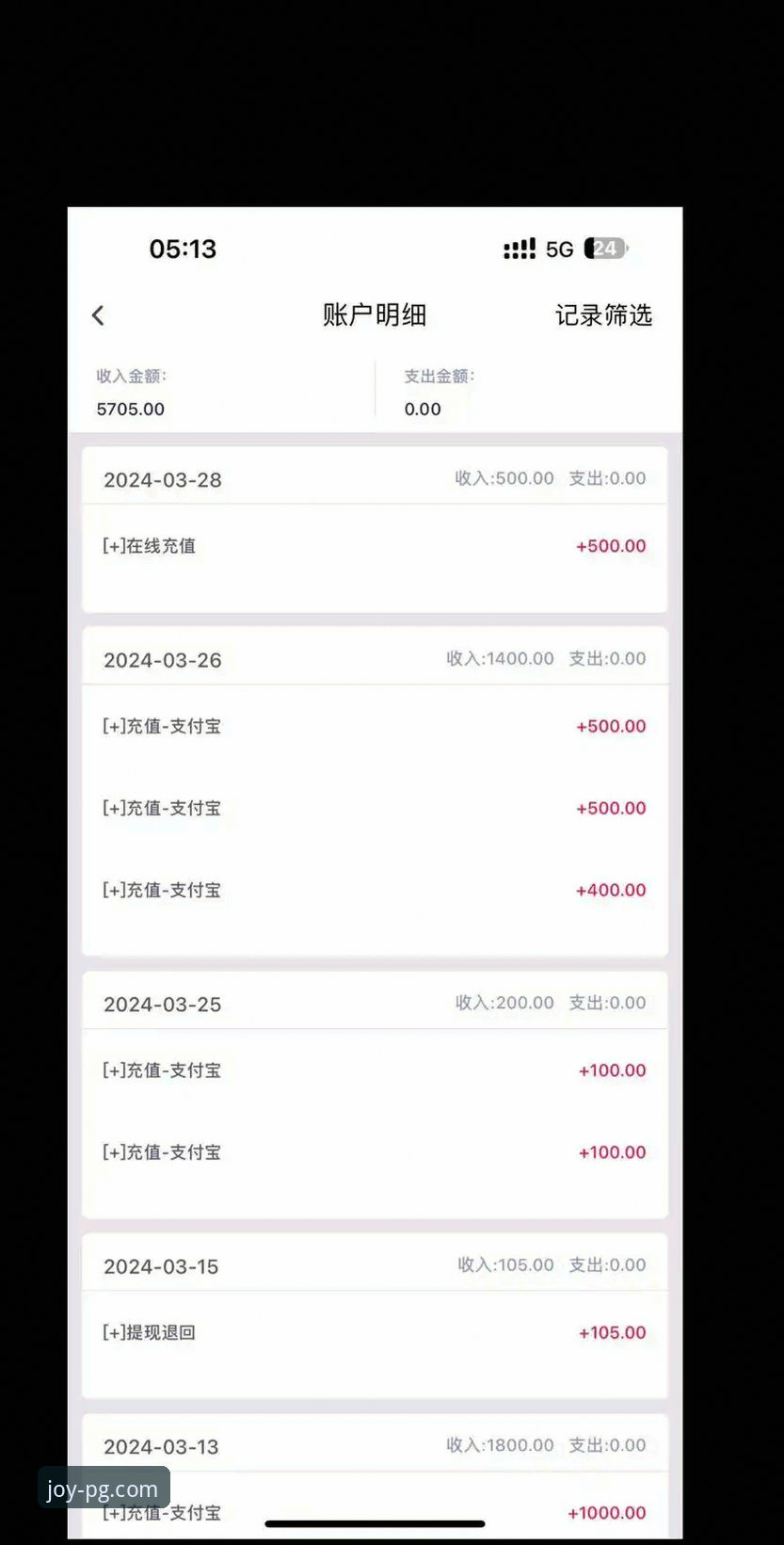Tap the joy-pg.com watermark link

[102, 1489]
